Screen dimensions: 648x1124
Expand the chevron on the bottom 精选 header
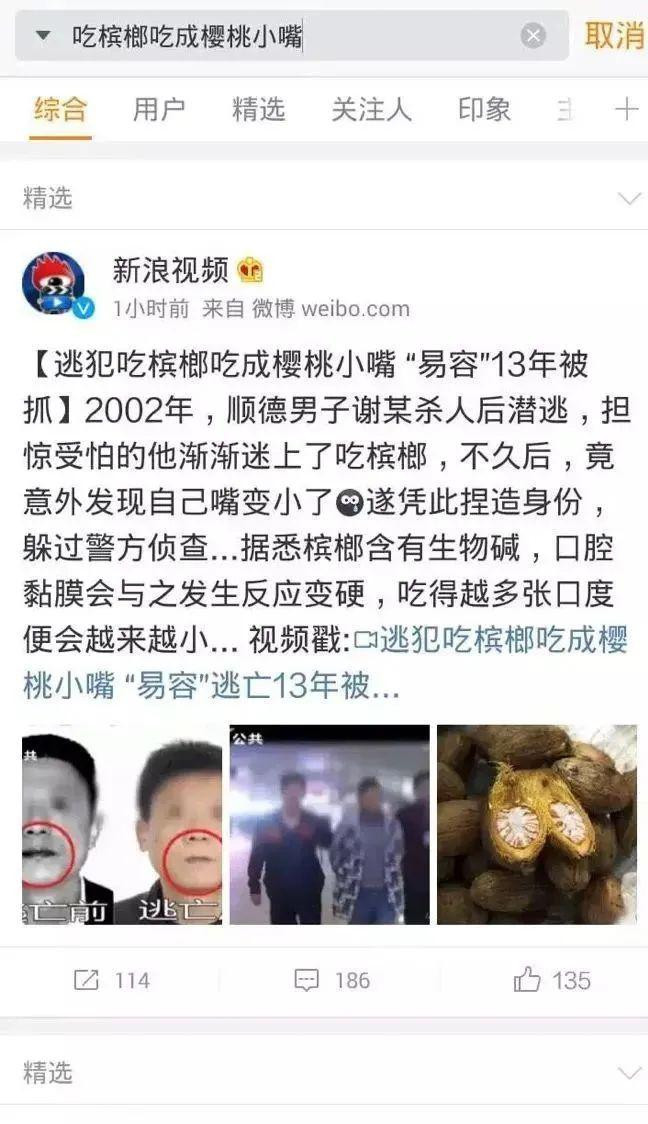tap(629, 1073)
